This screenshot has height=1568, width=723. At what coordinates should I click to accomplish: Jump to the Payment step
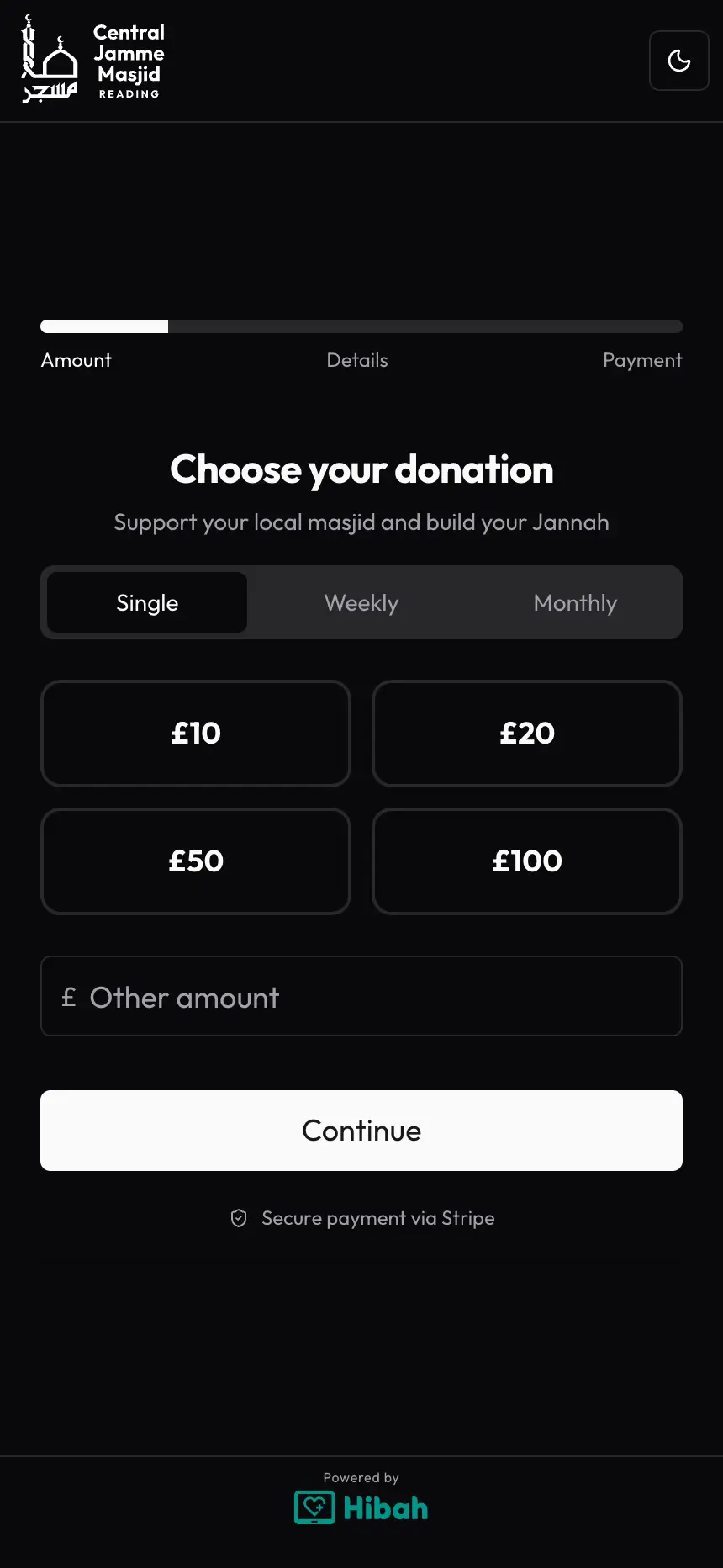(x=641, y=360)
